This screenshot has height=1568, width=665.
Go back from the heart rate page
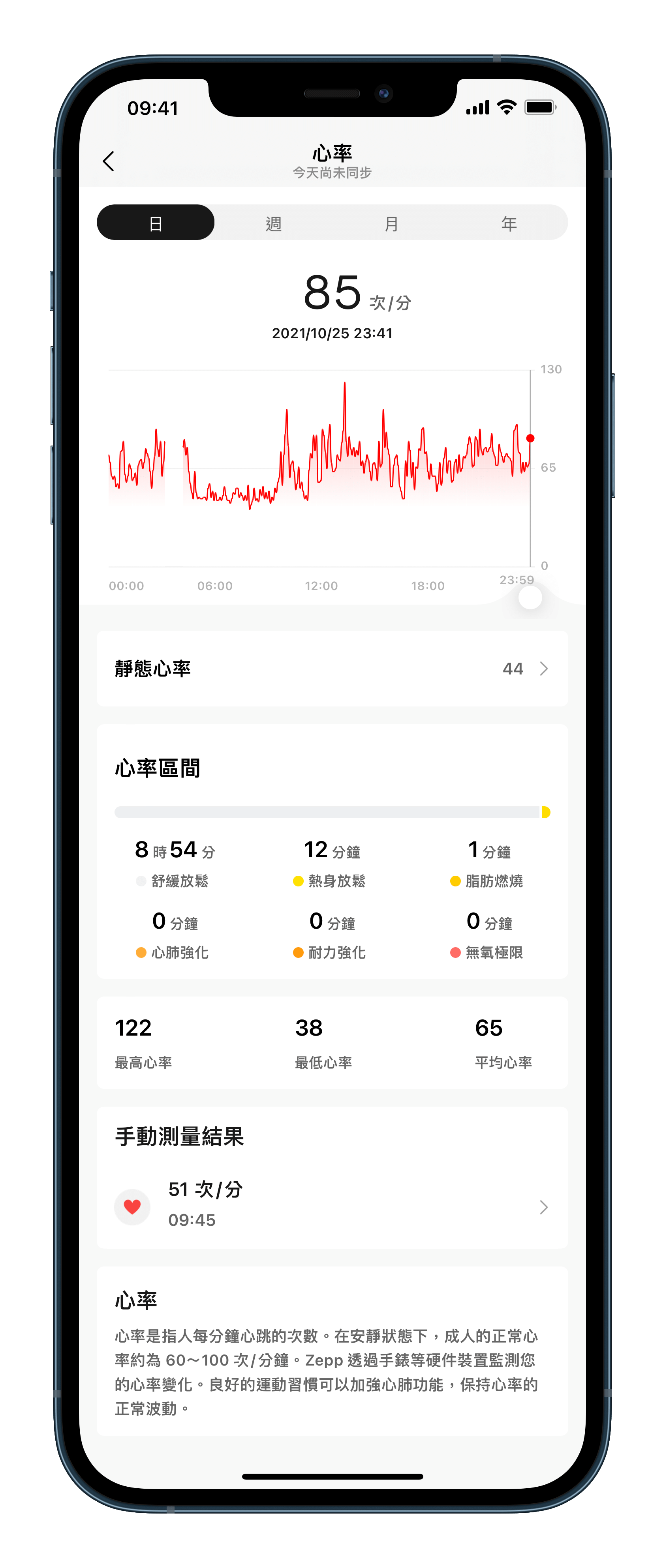click(108, 161)
